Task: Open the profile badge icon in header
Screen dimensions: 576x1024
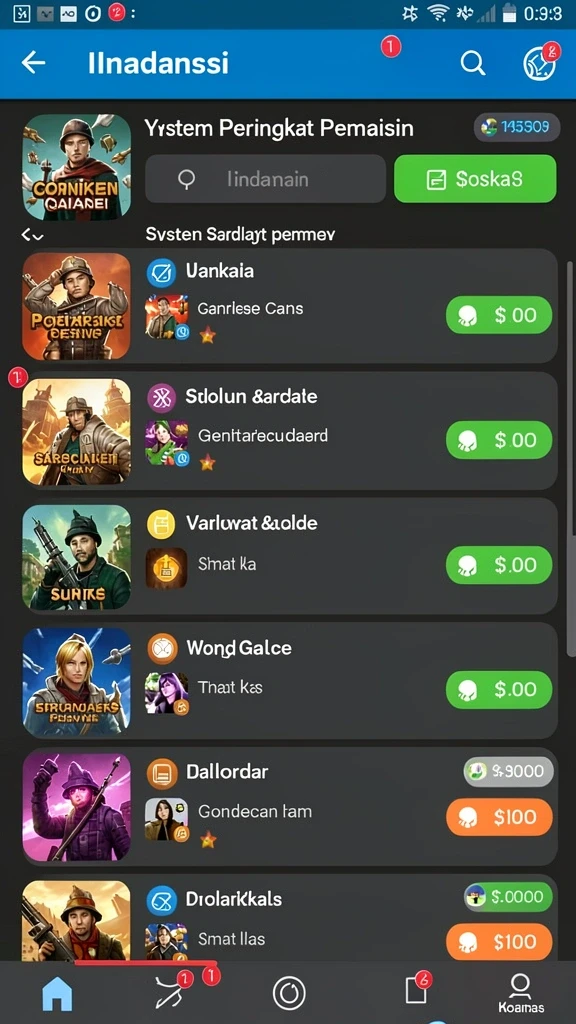Action: coord(539,63)
